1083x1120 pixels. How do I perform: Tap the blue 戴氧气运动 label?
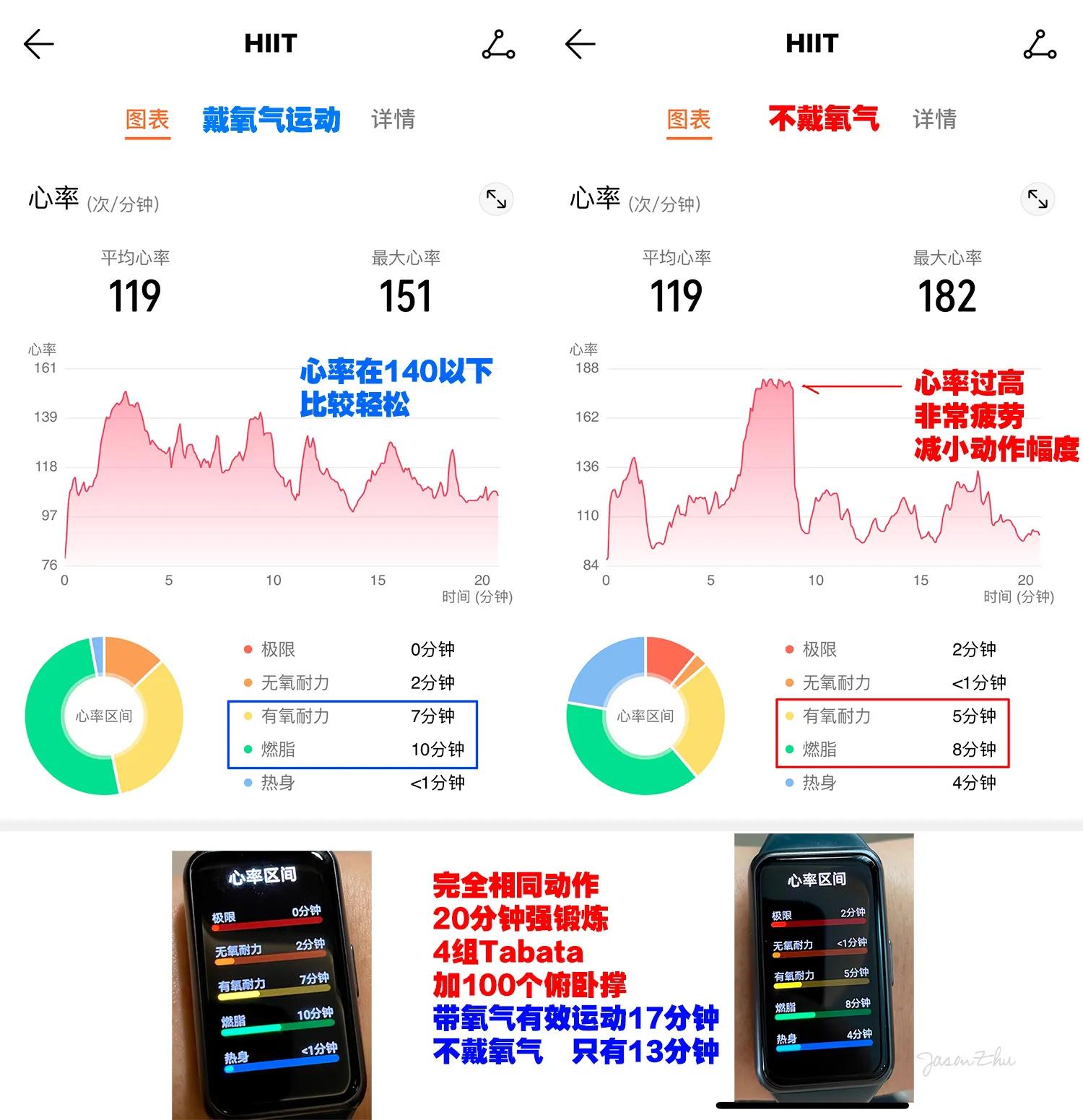pos(271,121)
